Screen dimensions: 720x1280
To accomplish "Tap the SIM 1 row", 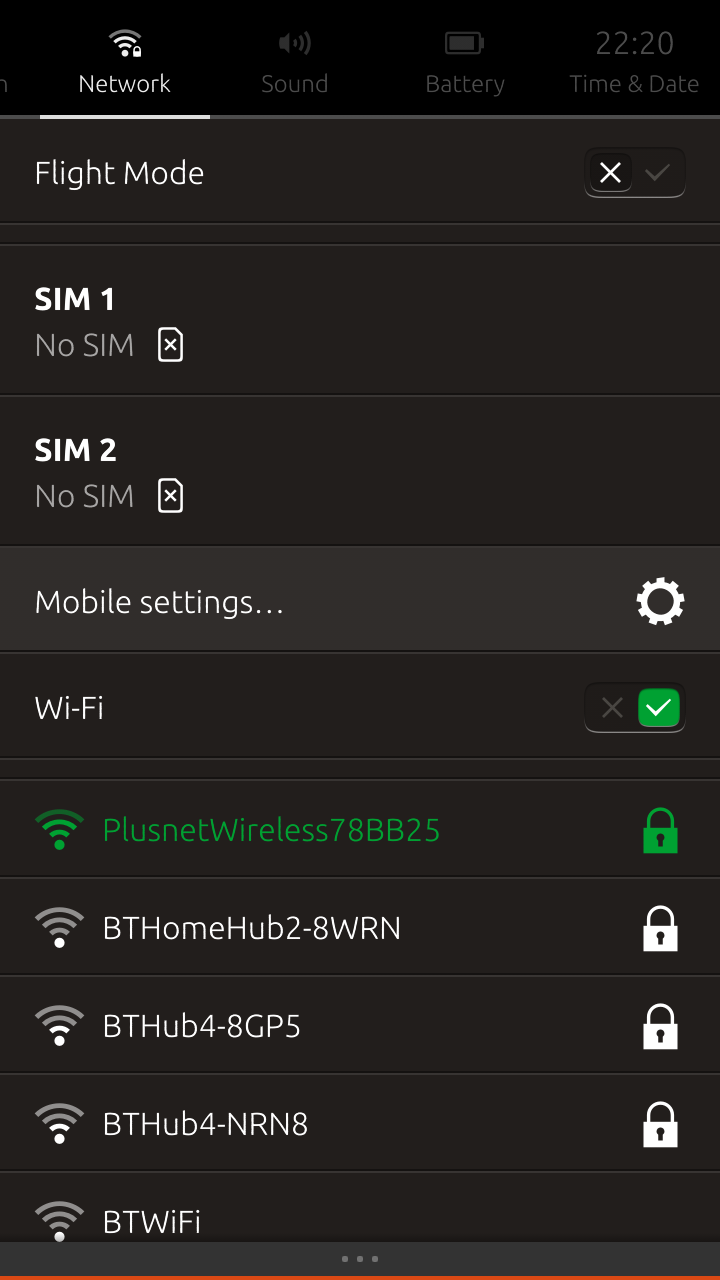I will click(x=360, y=321).
